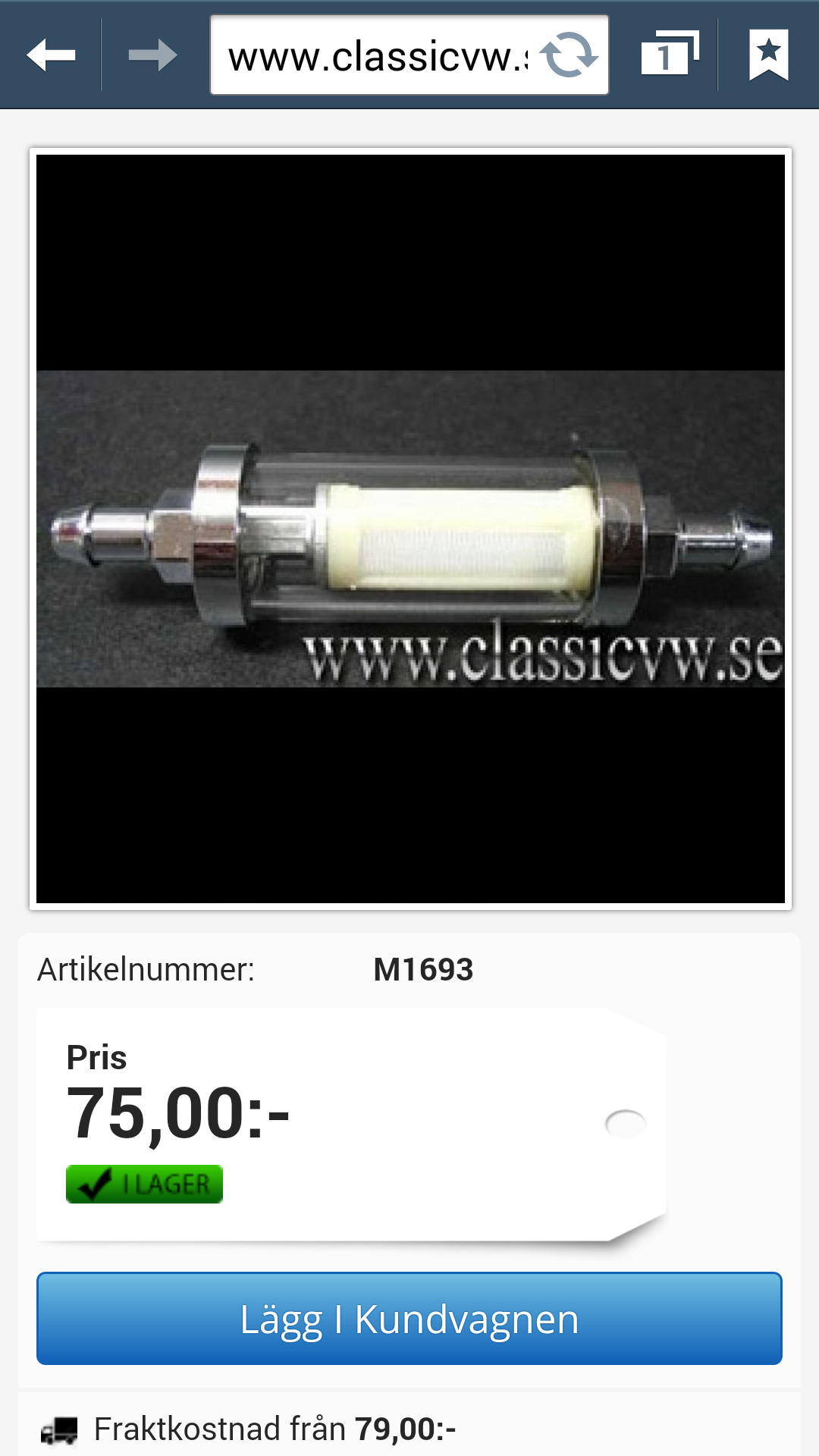Tap Lägg I Kundvagnen button
Screen dimensions: 819x1456
pyautogui.click(x=409, y=1319)
